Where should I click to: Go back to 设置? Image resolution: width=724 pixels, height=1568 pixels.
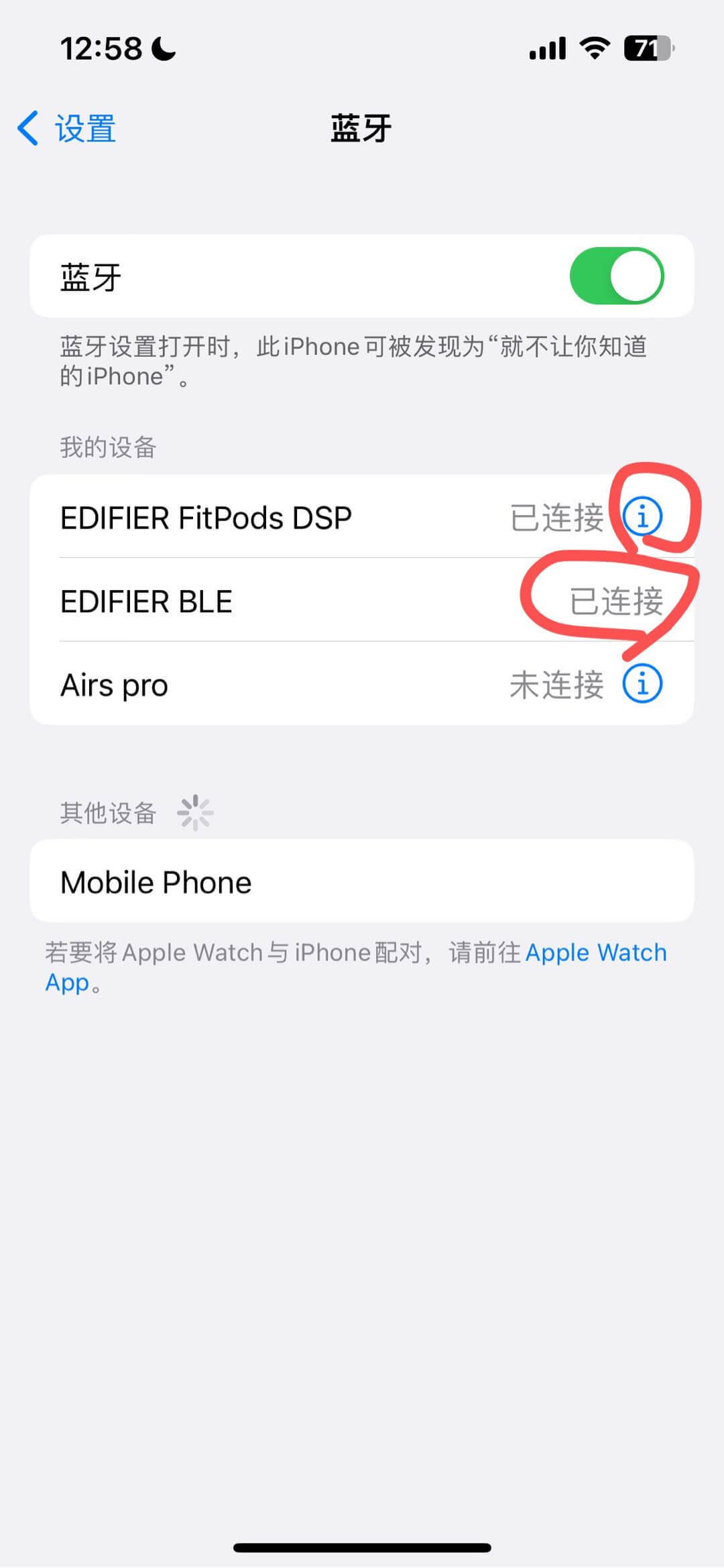pyautogui.click(x=66, y=128)
